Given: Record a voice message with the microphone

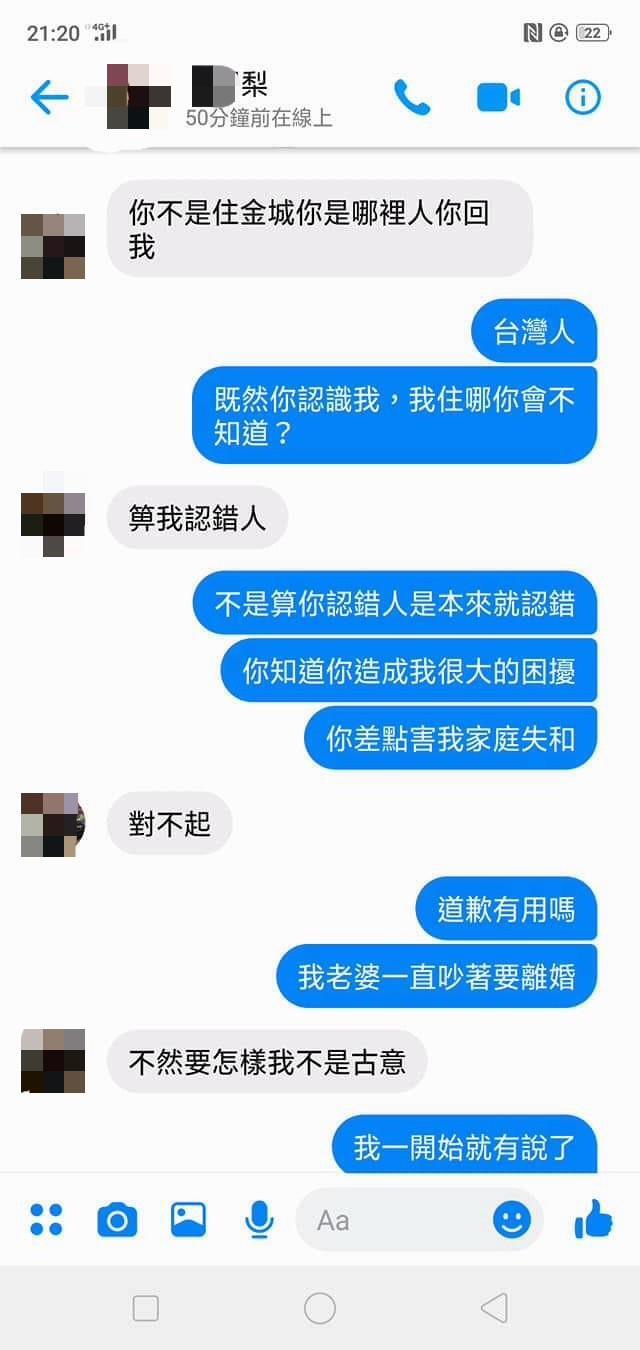Looking at the screenshot, I should point(259,1219).
